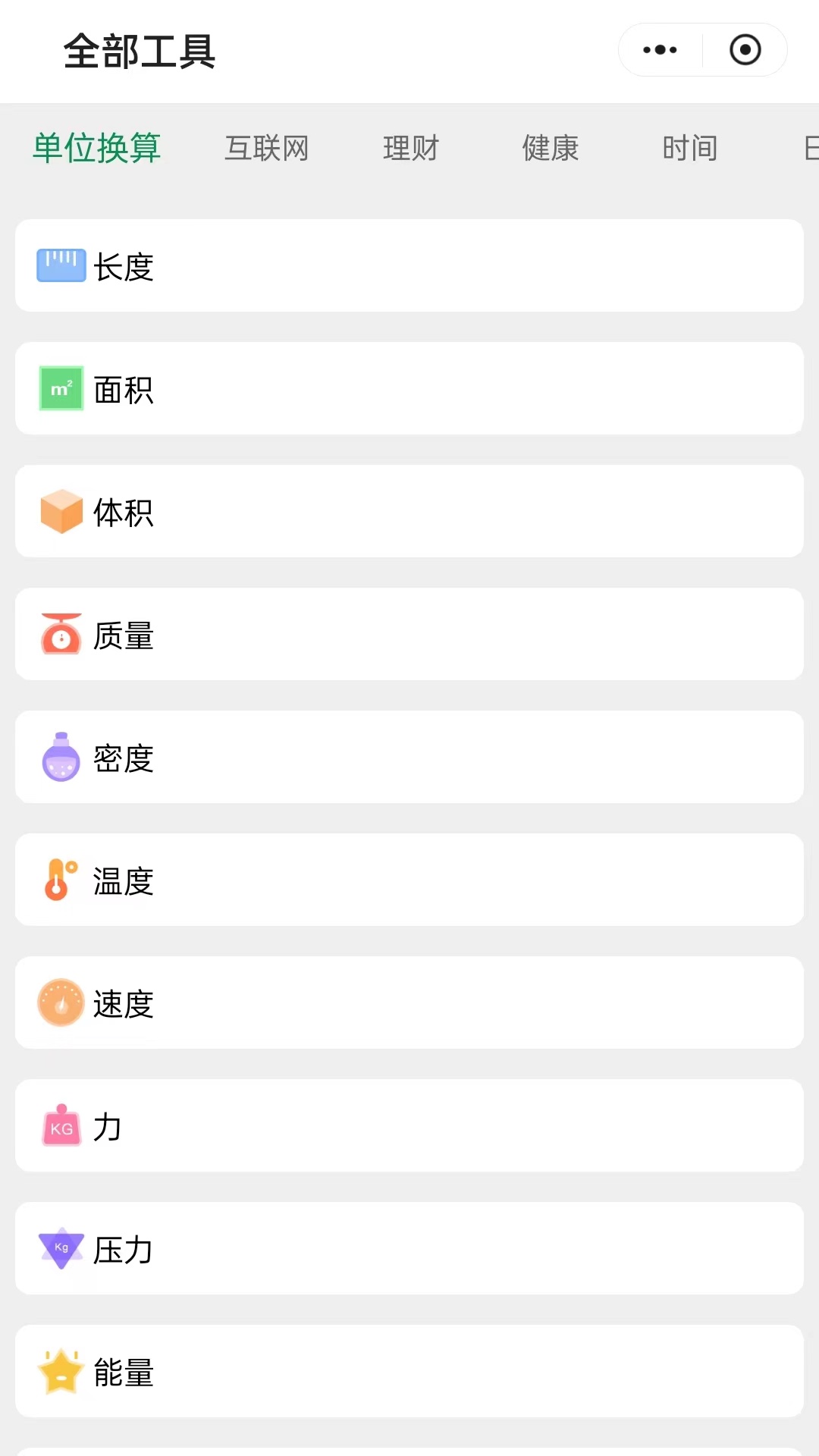Open the 压力 converter
Viewport: 819px width, 1456px height.
(409, 1248)
